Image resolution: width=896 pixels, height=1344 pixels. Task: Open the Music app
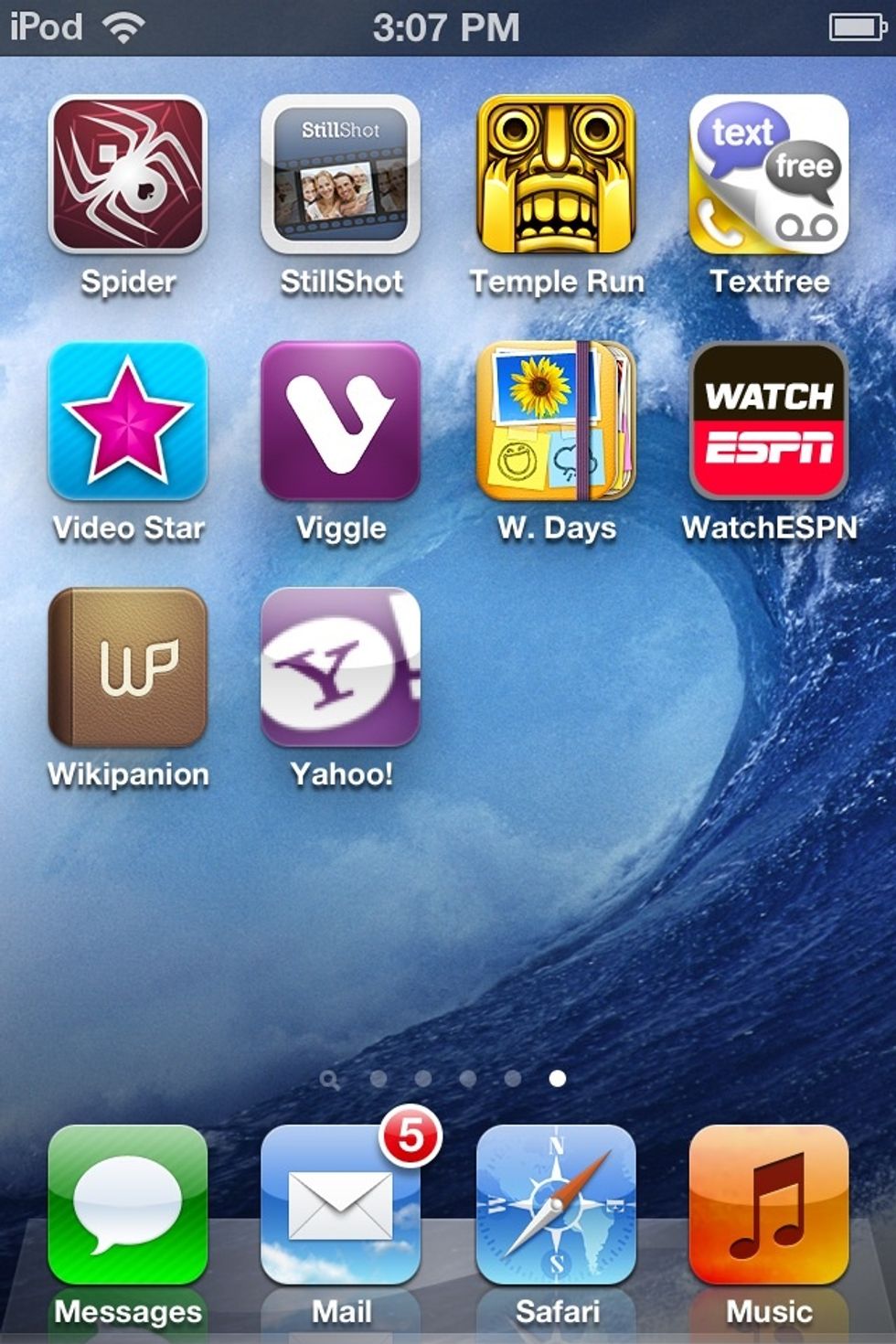769,1205
